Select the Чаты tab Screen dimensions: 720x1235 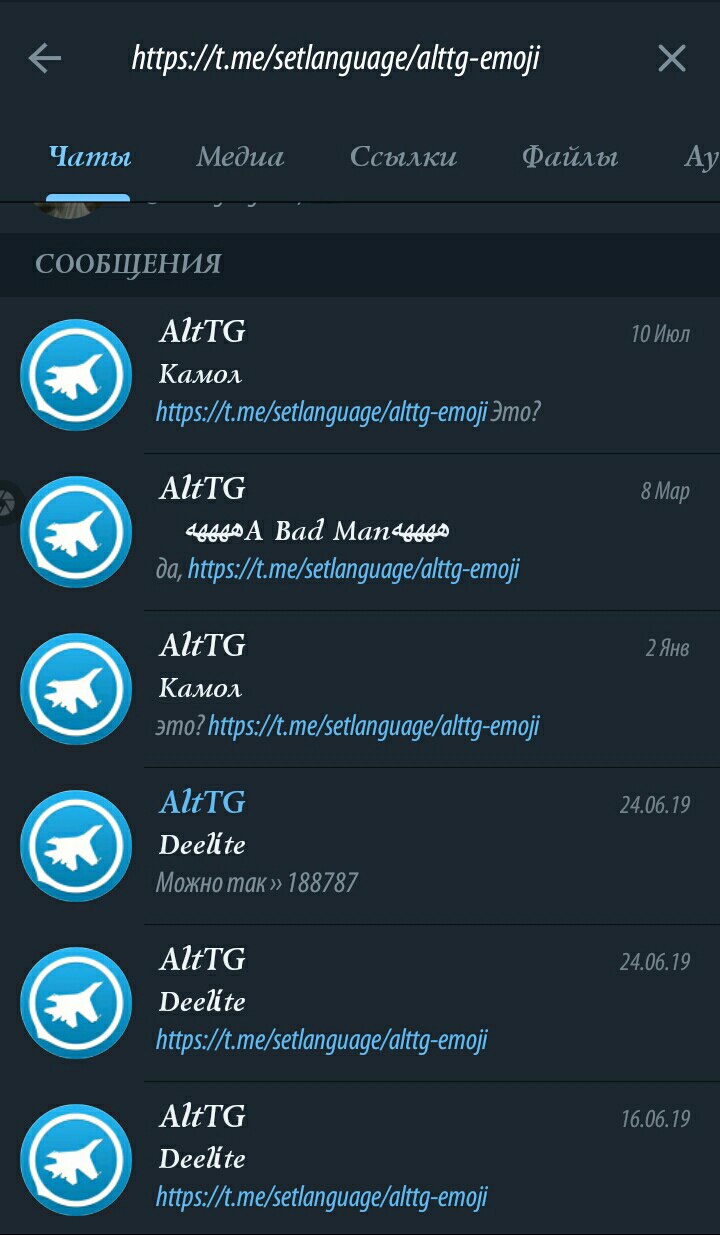(90, 157)
